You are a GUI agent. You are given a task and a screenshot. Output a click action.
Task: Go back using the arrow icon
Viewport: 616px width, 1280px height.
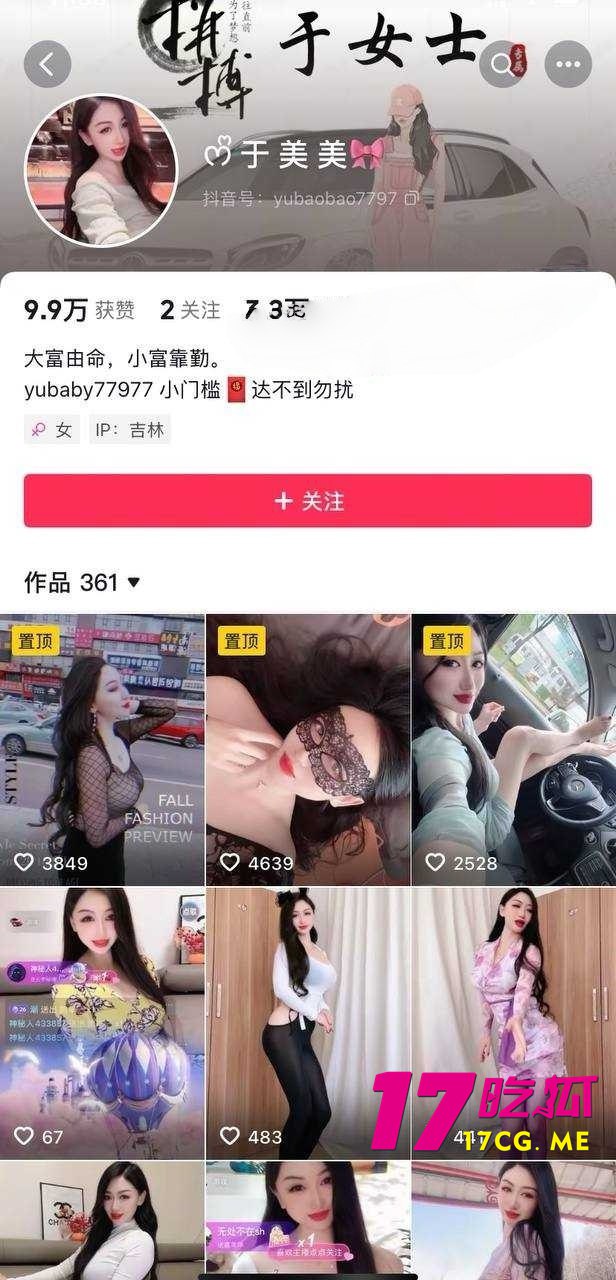tap(47, 64)
